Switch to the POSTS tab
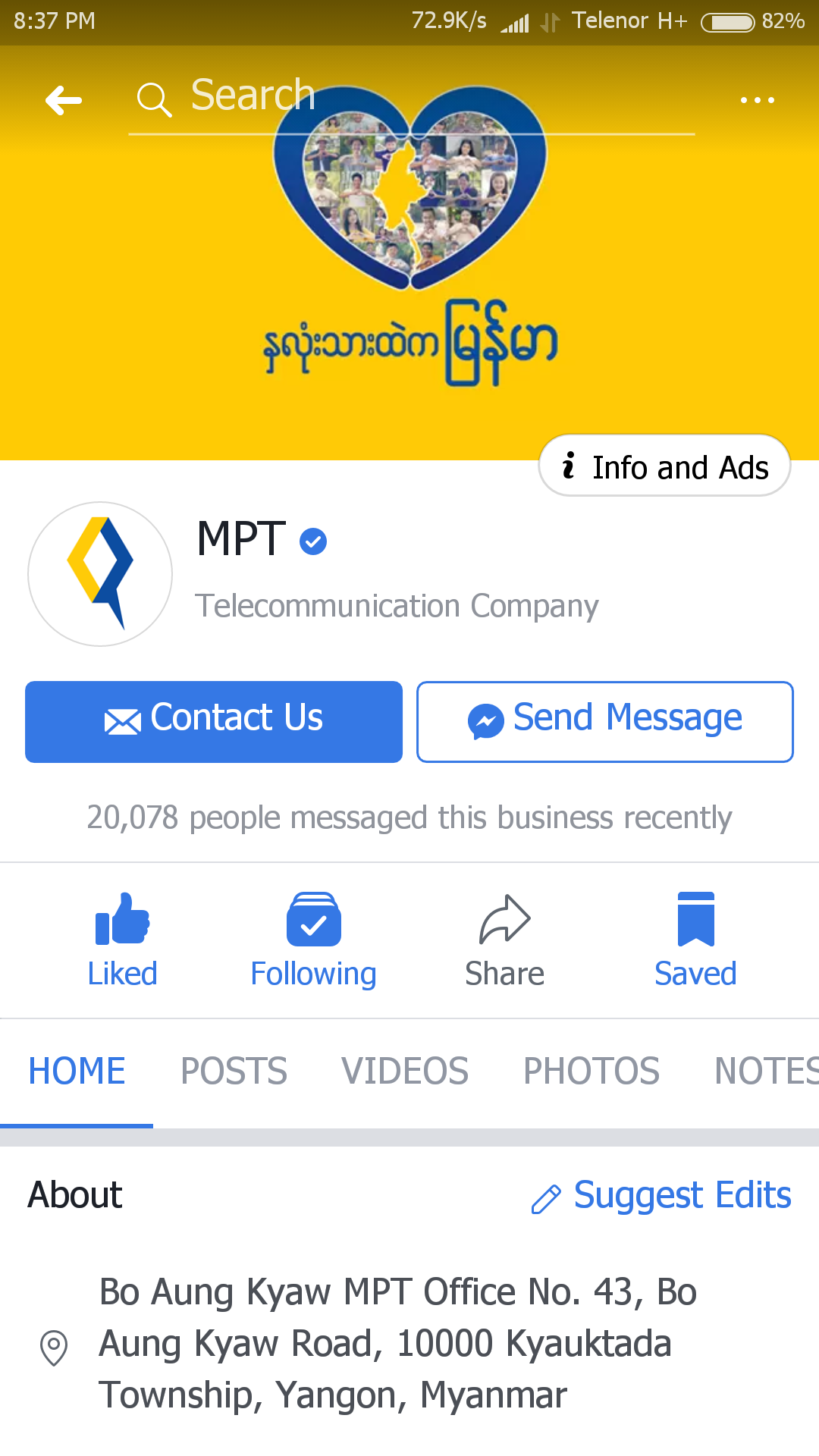Screen dimensions: 819x1456 234,1072
